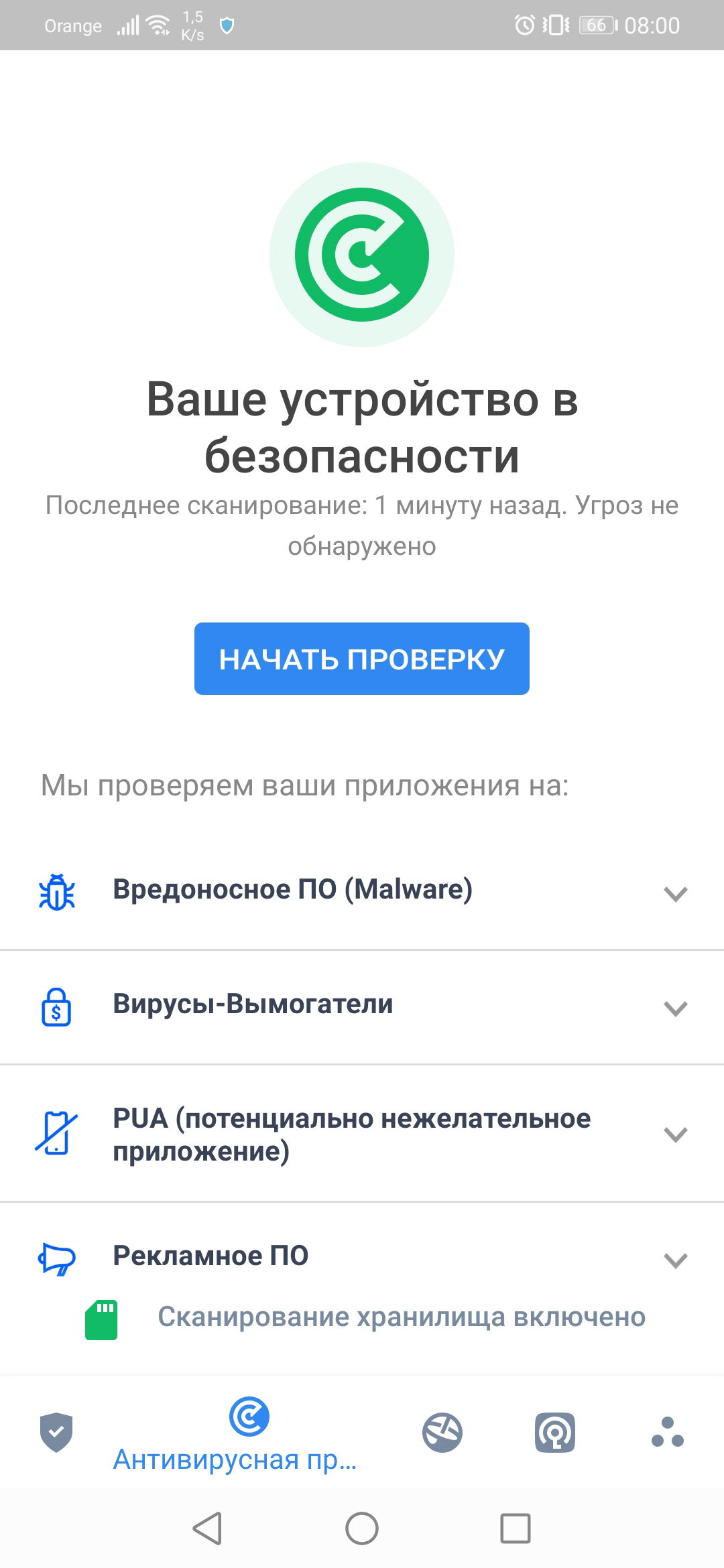Switch to the shield protection tab
Viewport: 724px width, 1568px height.
tap(56, 1433)
